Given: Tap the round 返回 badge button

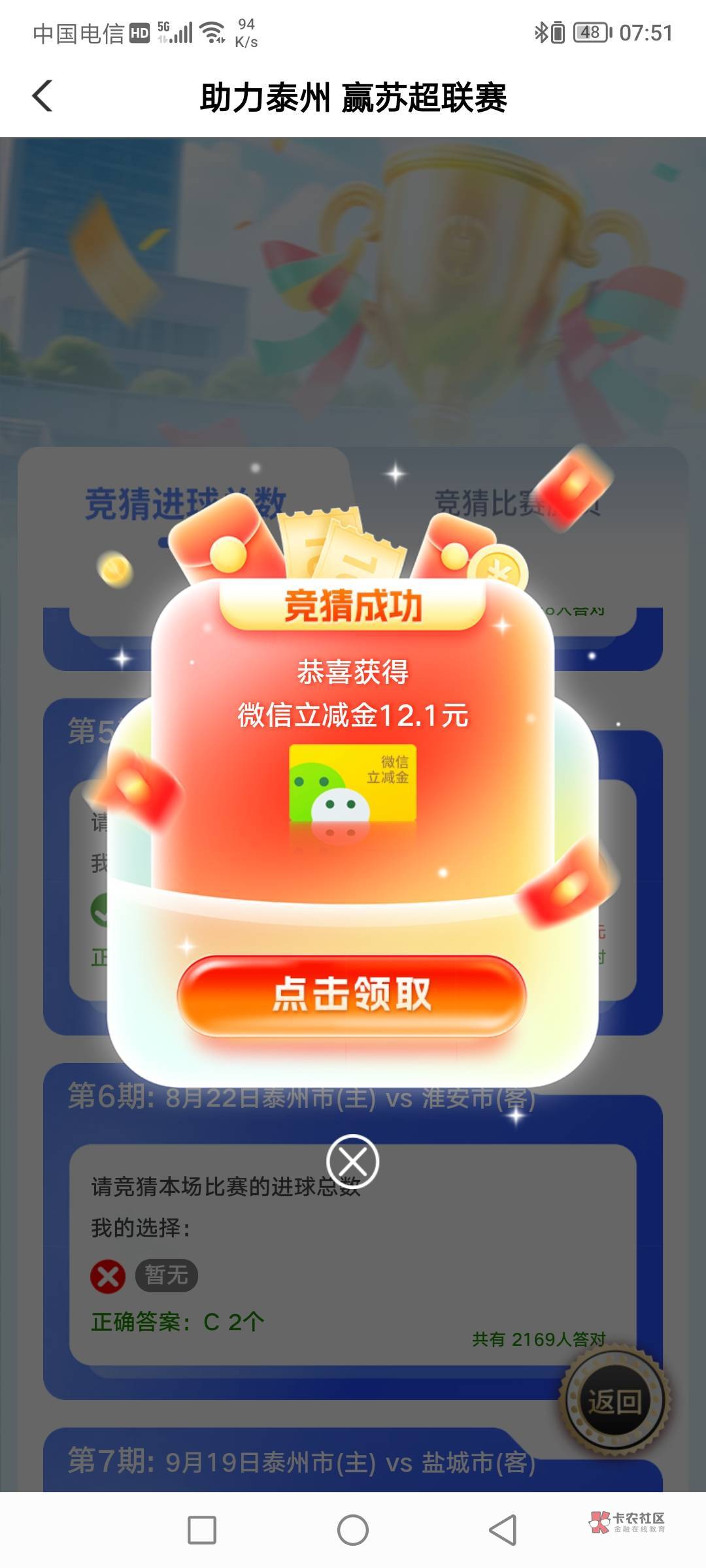Looking at the screenshot, I should [x=614, y=1401].
